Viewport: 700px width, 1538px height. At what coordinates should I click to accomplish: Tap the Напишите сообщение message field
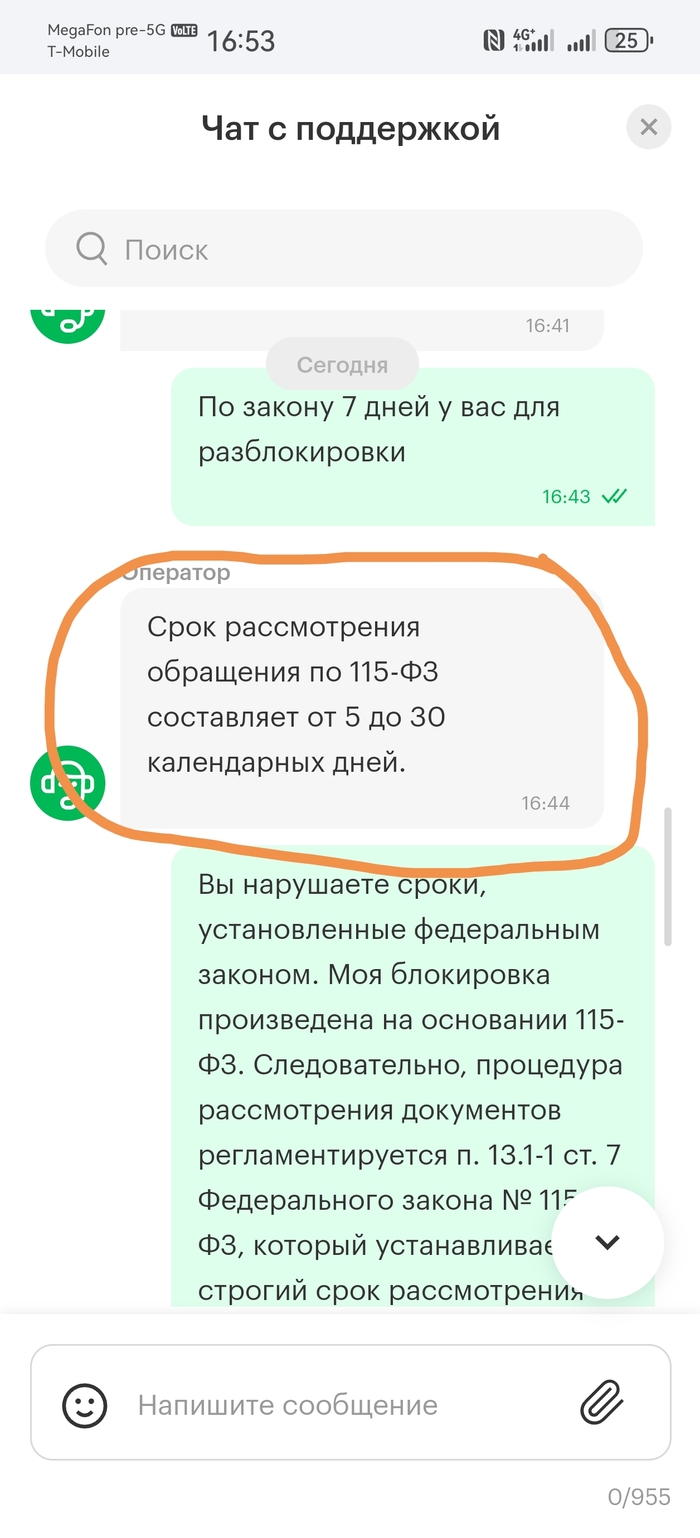tap(340, 1405)
